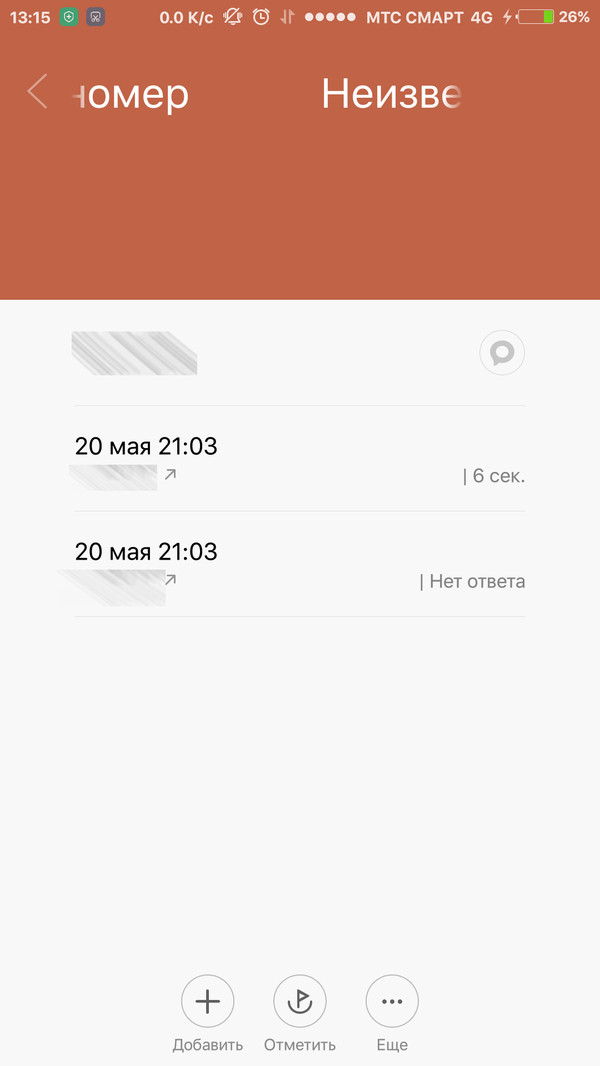Tap Отметить to mark the number

pyautogui.click(x=300, y=1002)
